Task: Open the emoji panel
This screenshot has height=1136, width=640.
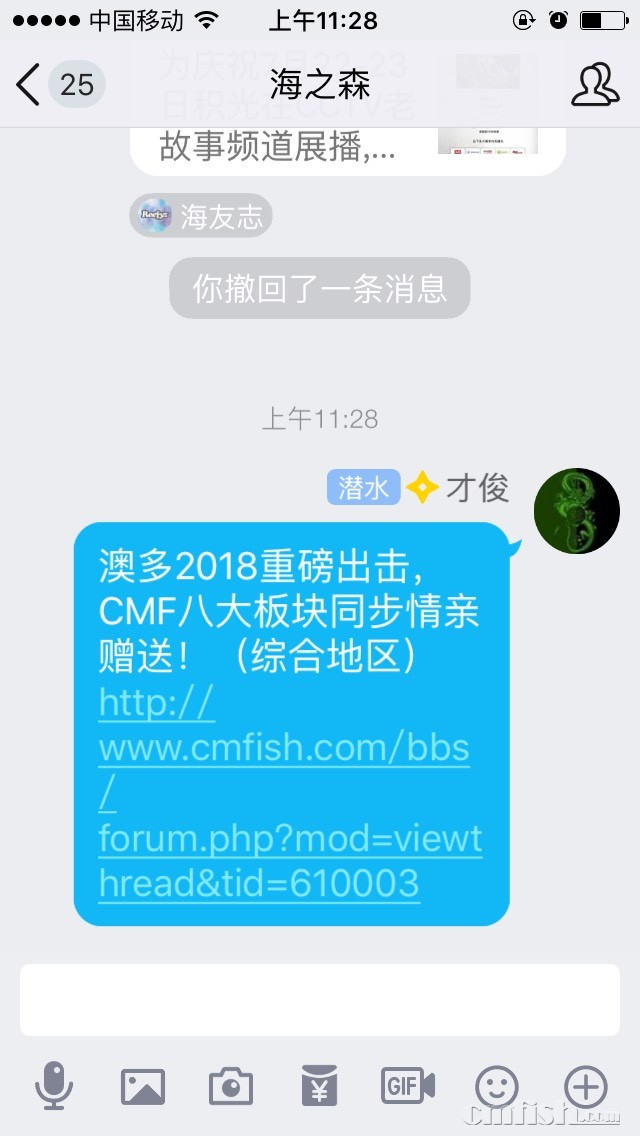Action: point(497,1086)
